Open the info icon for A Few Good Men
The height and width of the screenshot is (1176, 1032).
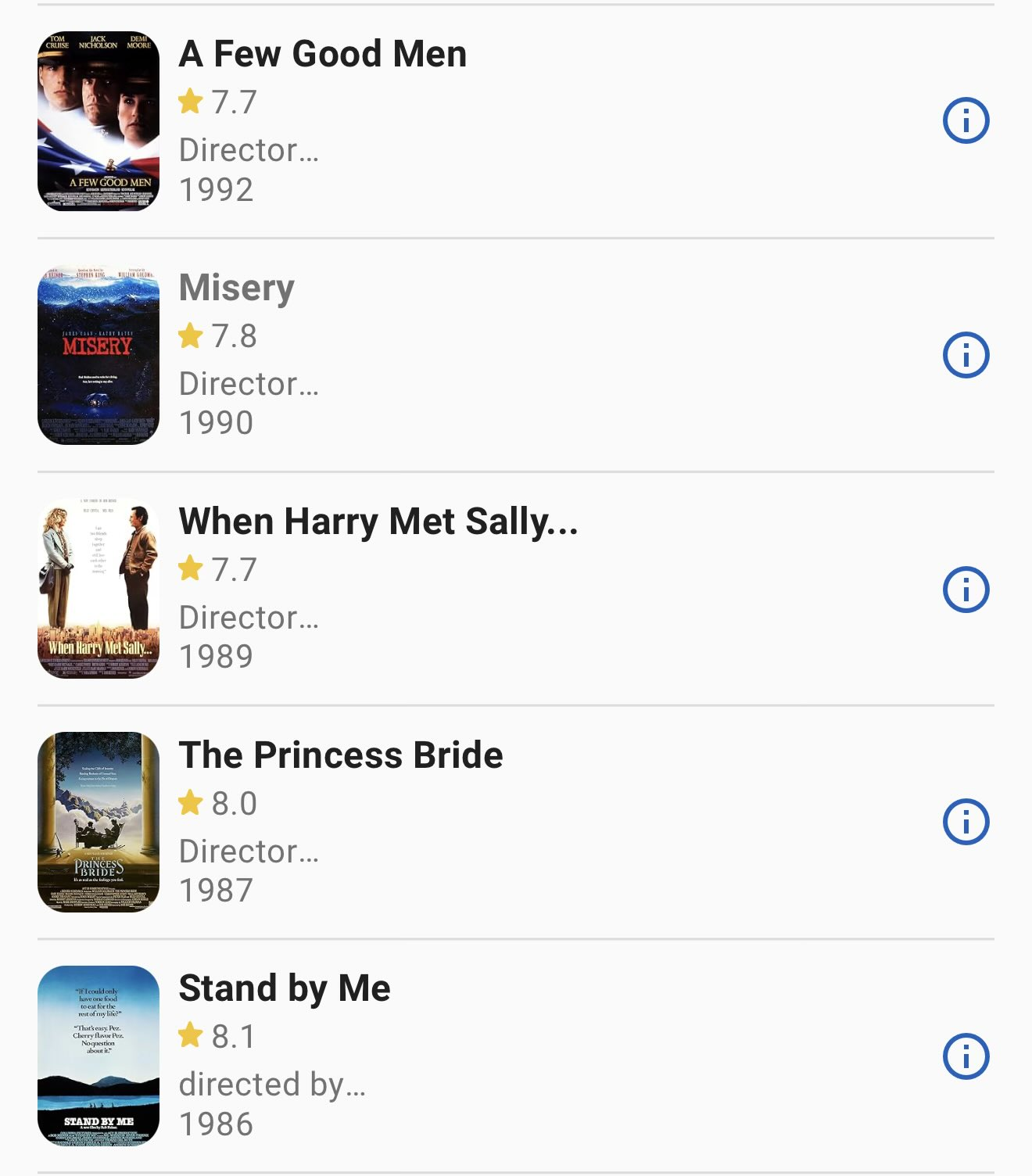966,120
